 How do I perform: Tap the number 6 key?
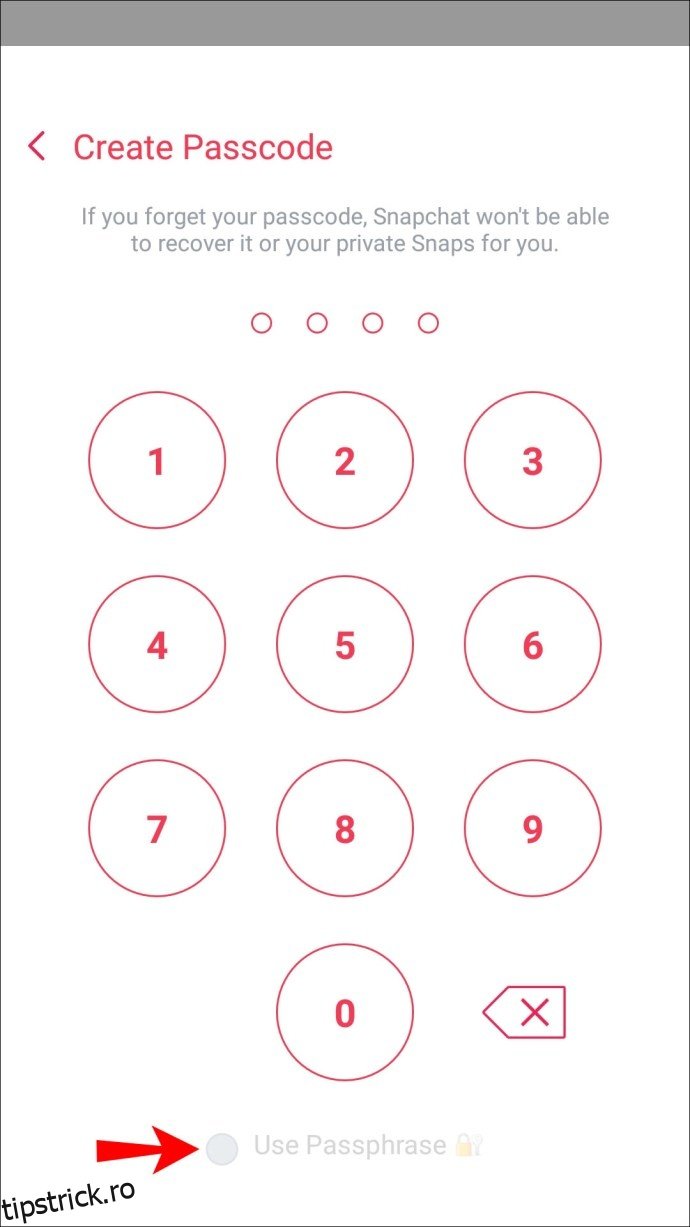pyautogui.click(x=533, y=645)
